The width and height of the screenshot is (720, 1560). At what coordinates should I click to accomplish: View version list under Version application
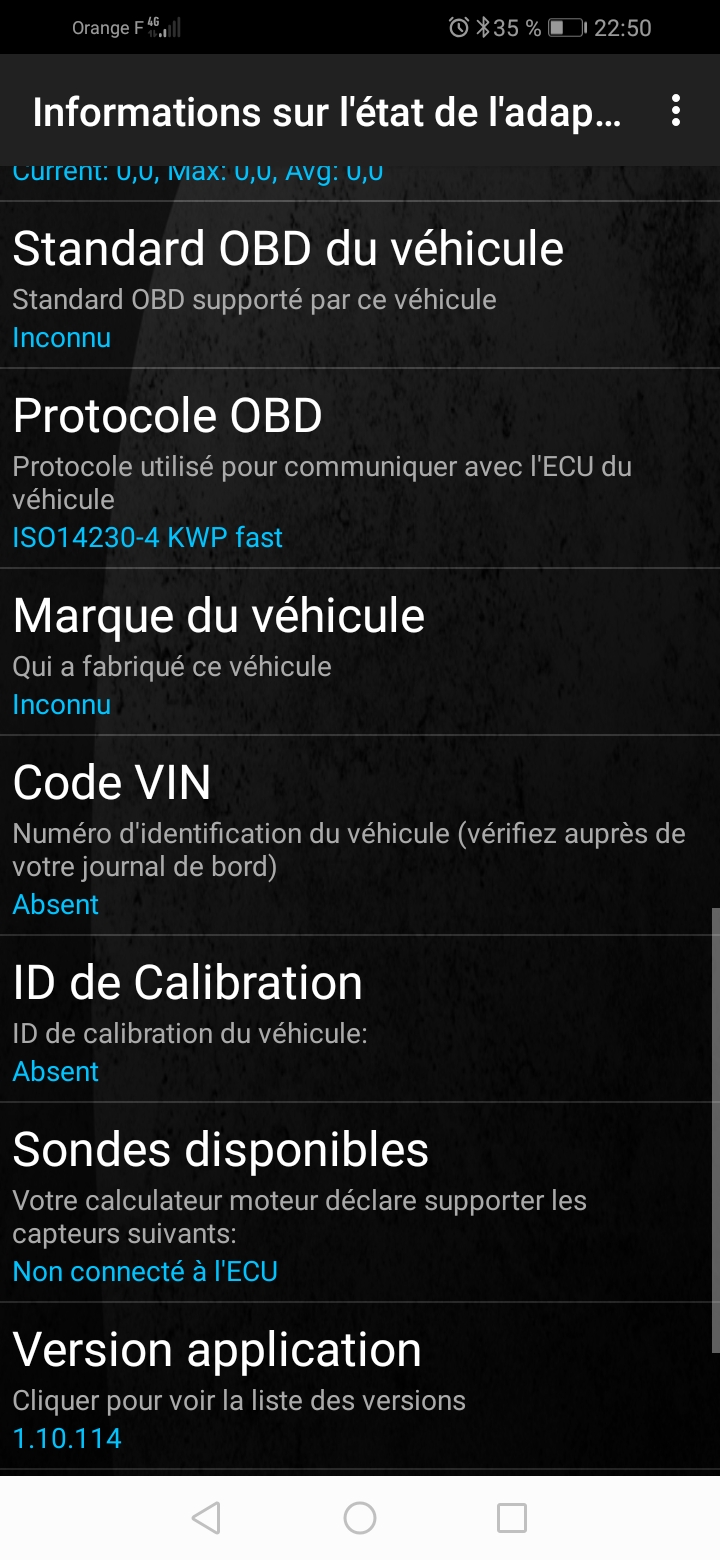click(x=360, y=1386)
